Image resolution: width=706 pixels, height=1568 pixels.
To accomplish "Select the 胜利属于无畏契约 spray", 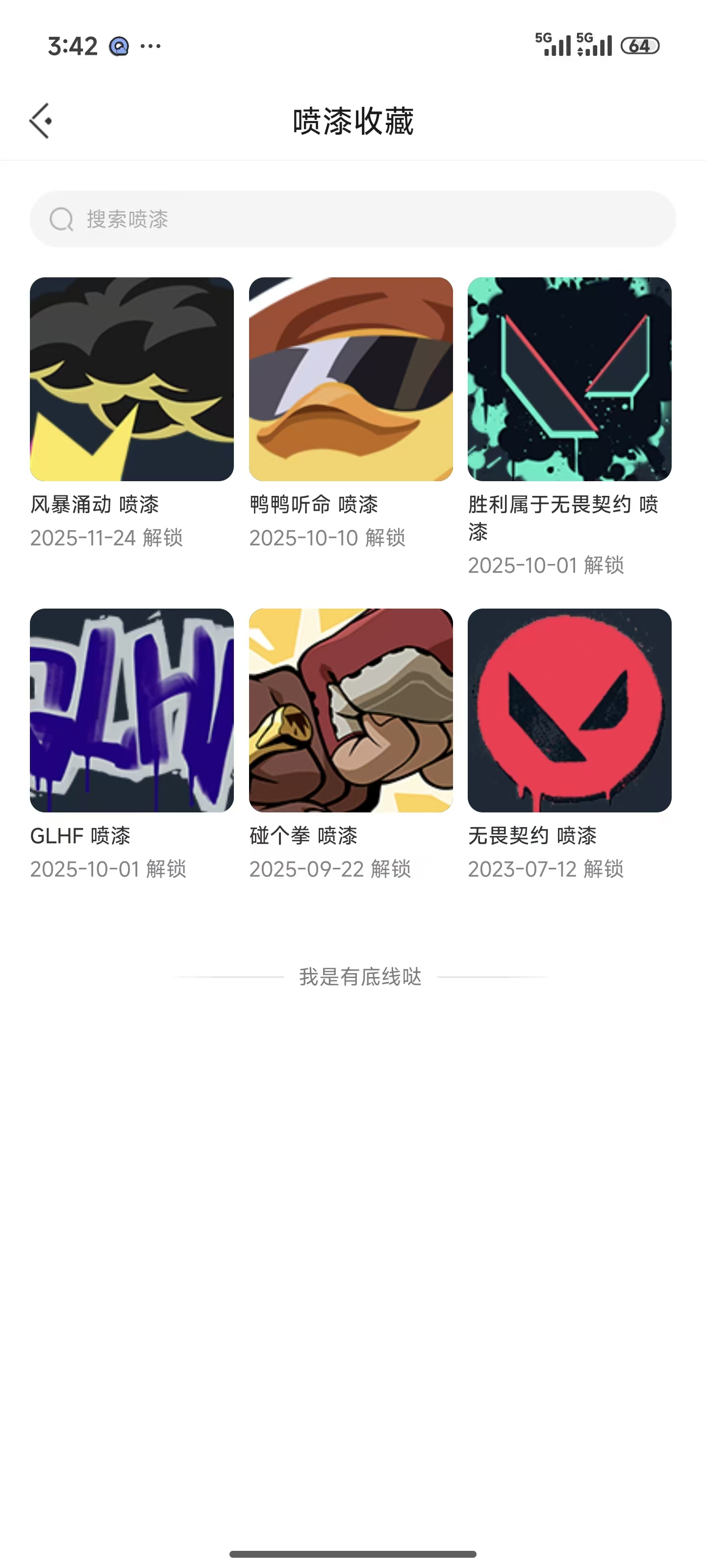I will (570, 379).
